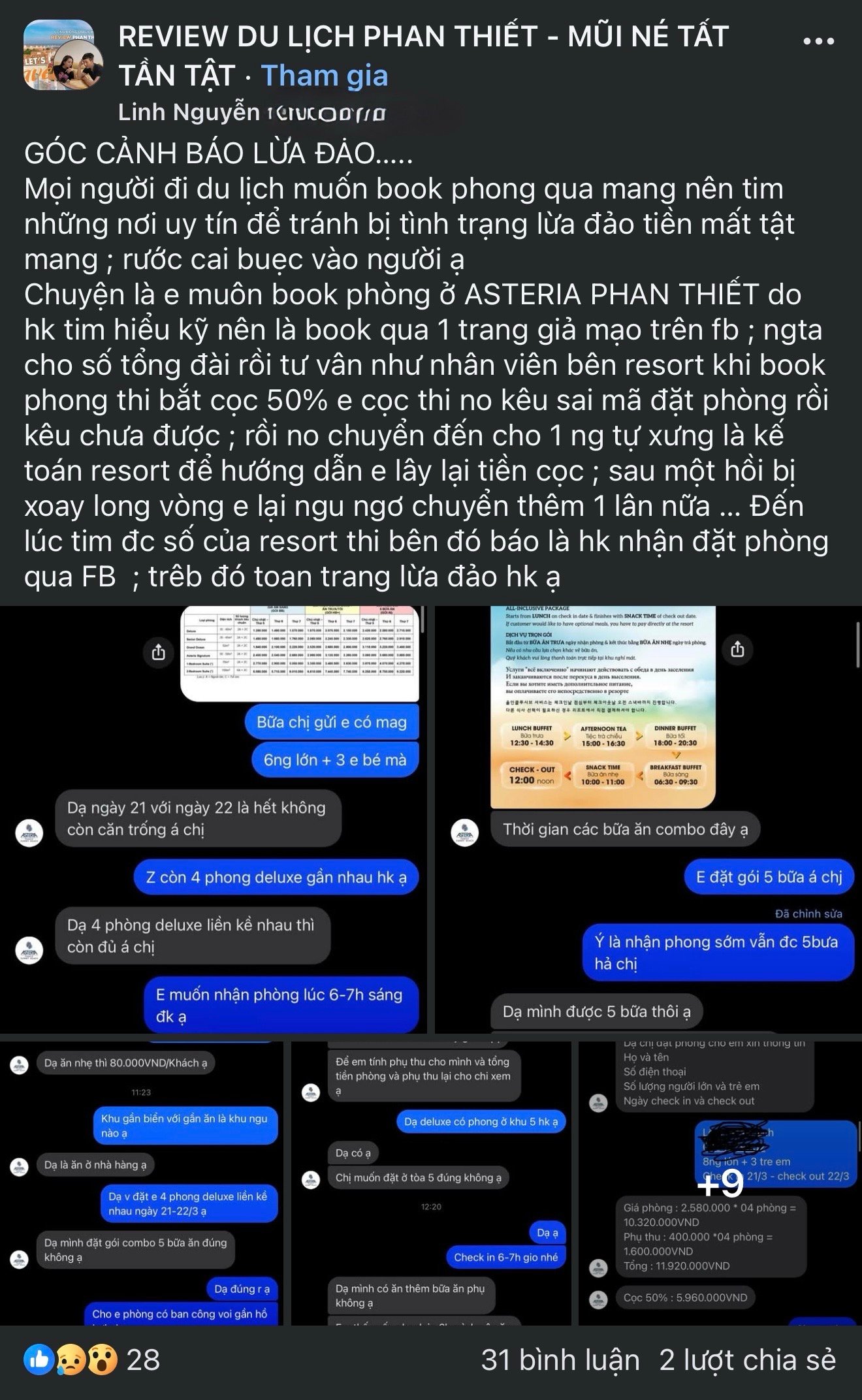View the remaining +9 photos
This screenshot has width=862, height=1400.
[x=719, y=1182]
